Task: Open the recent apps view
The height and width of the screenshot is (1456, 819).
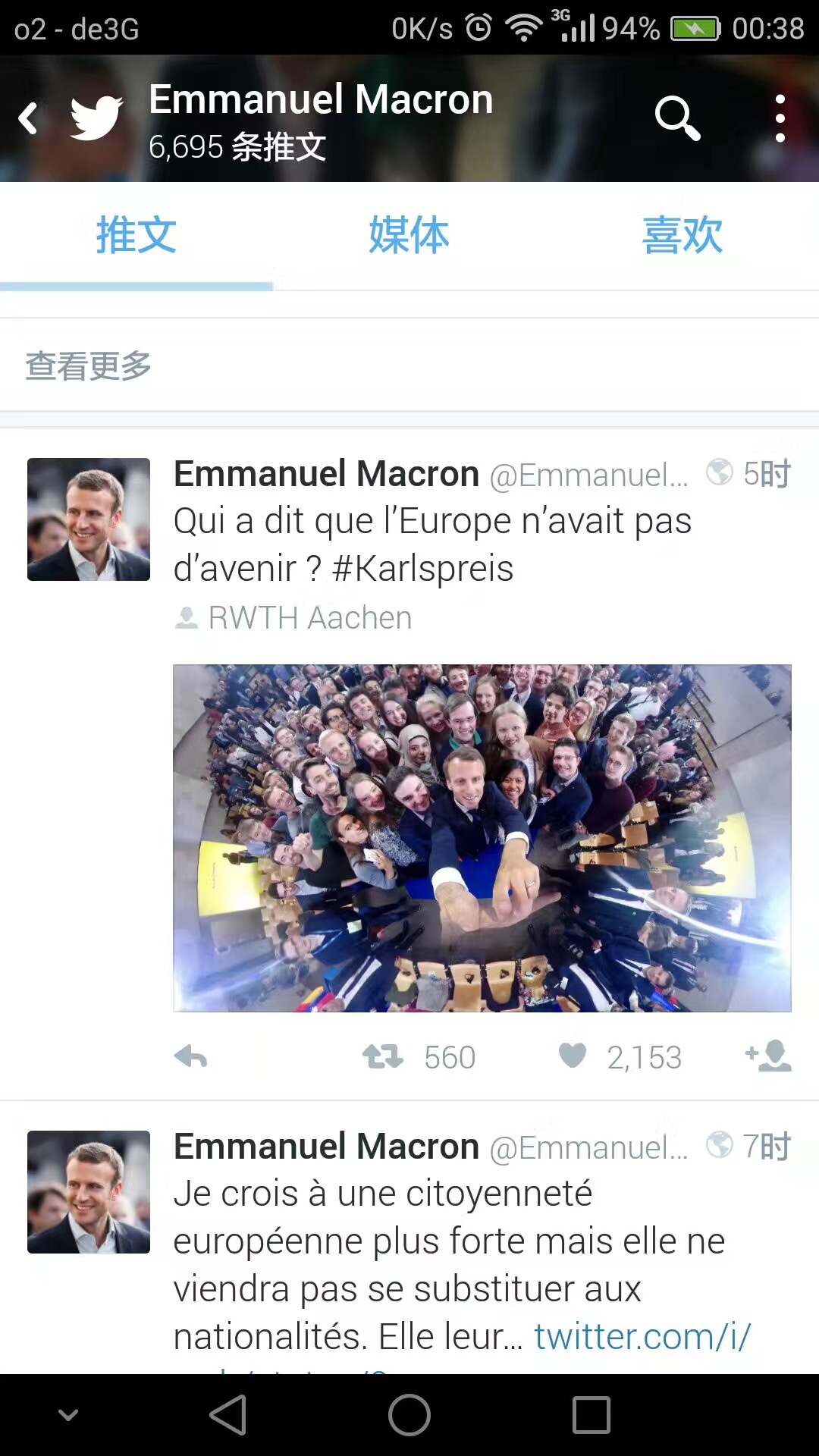Action: 591,1415
